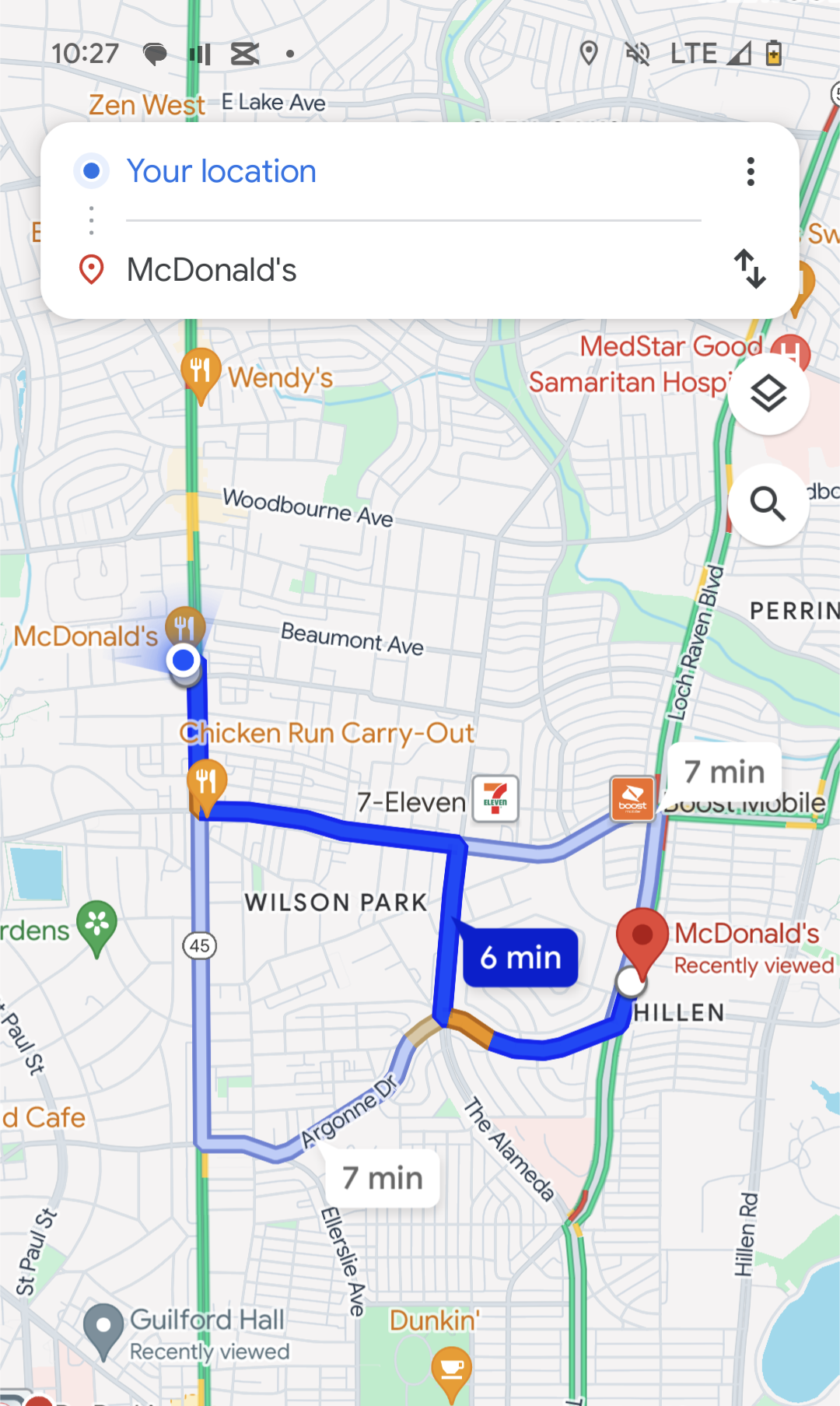840x1406 pixels.
Task: View the Dunkin' cafe marker
Action: 452,1371
